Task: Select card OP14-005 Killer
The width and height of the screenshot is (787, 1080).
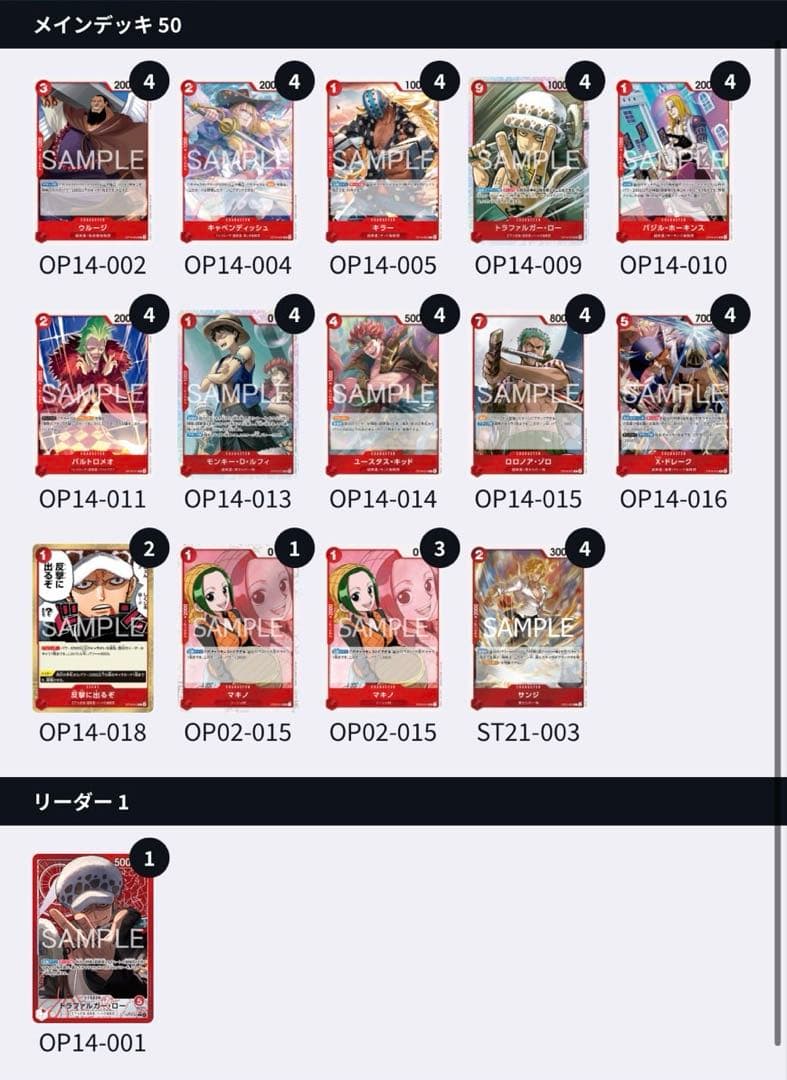Action: tap(383, 160)
